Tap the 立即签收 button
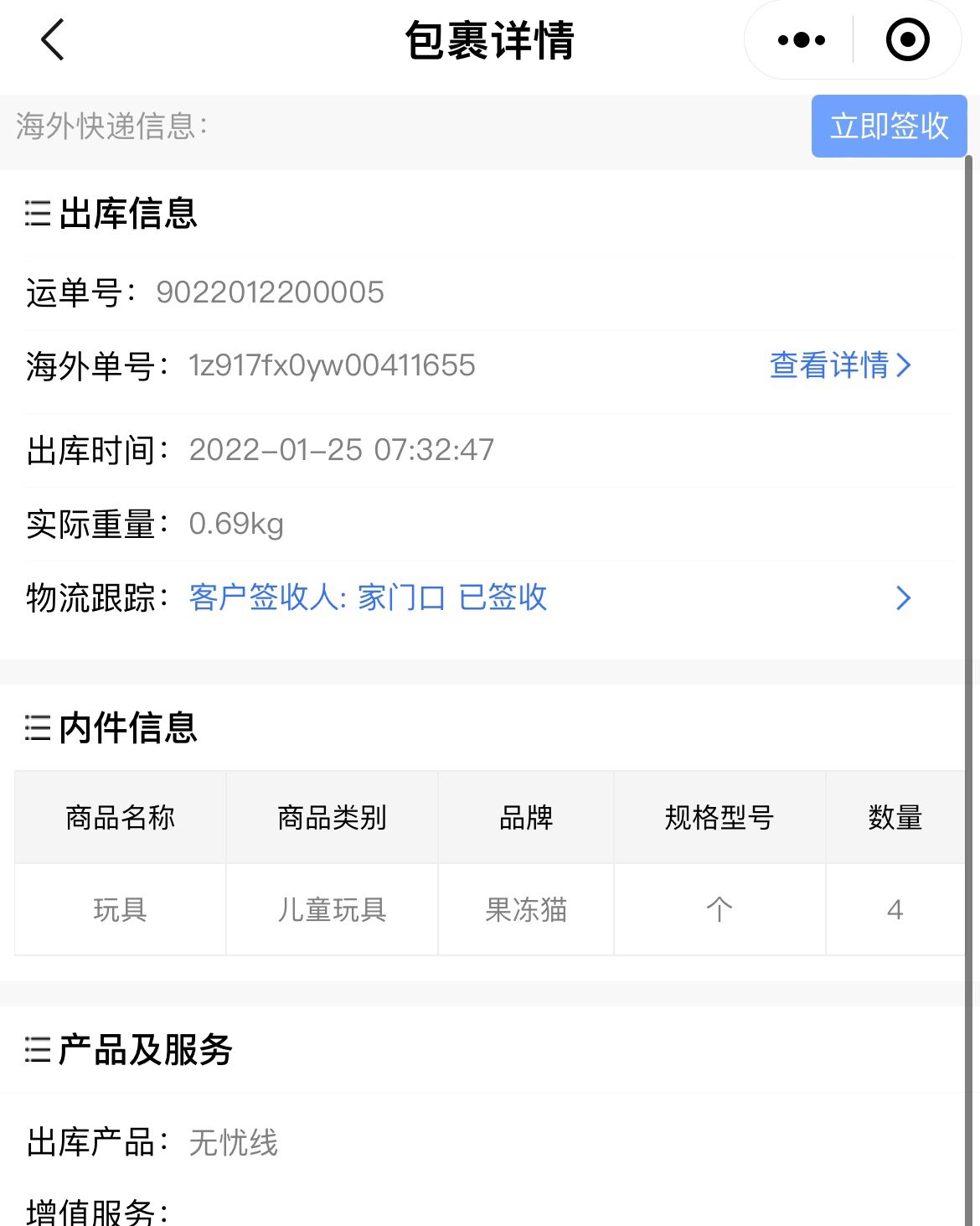Image resolution: width=980 pixels, height=1226 pixels. click(x=889, y=127)
